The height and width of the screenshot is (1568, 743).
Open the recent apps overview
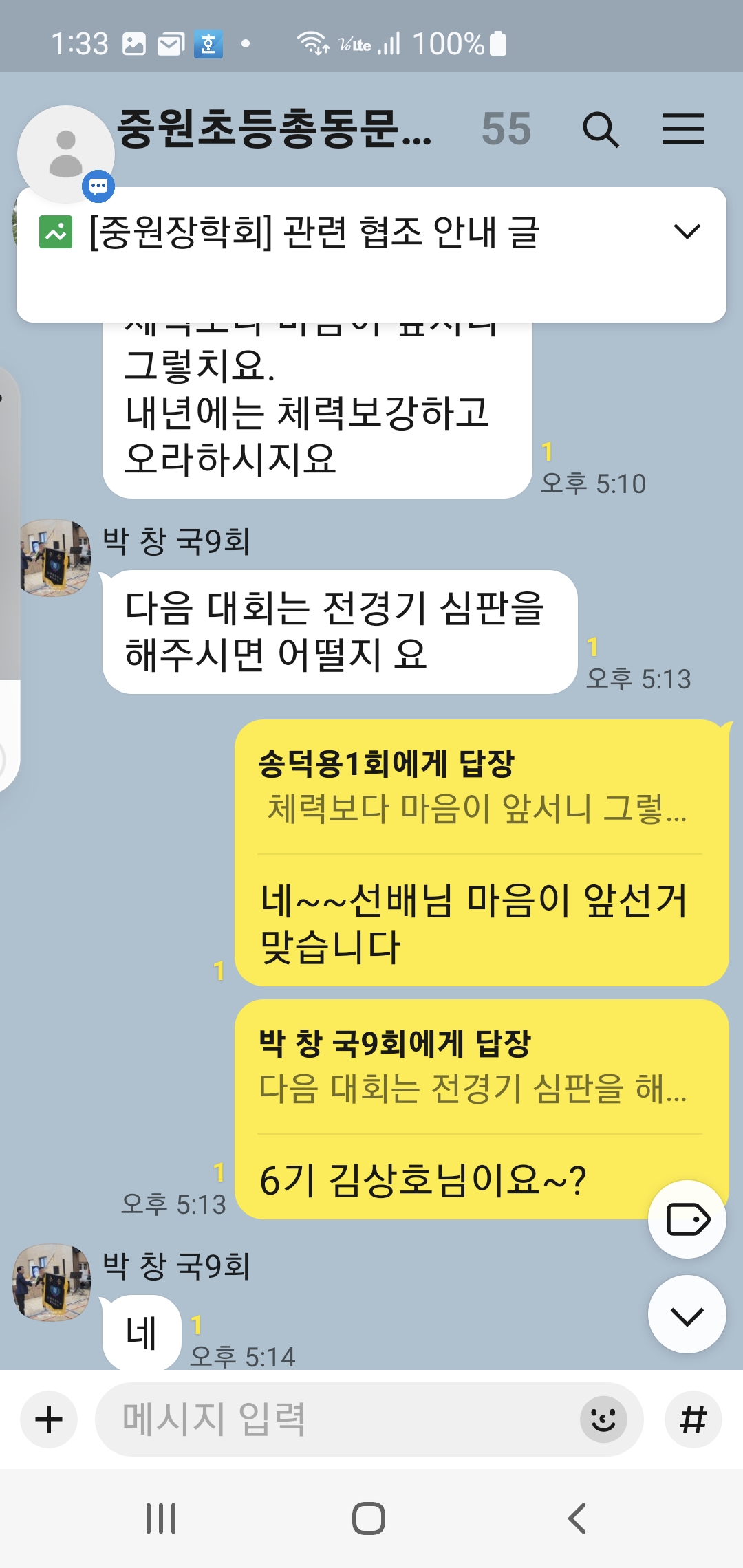pyautogui.click(x=161, y=1518)
